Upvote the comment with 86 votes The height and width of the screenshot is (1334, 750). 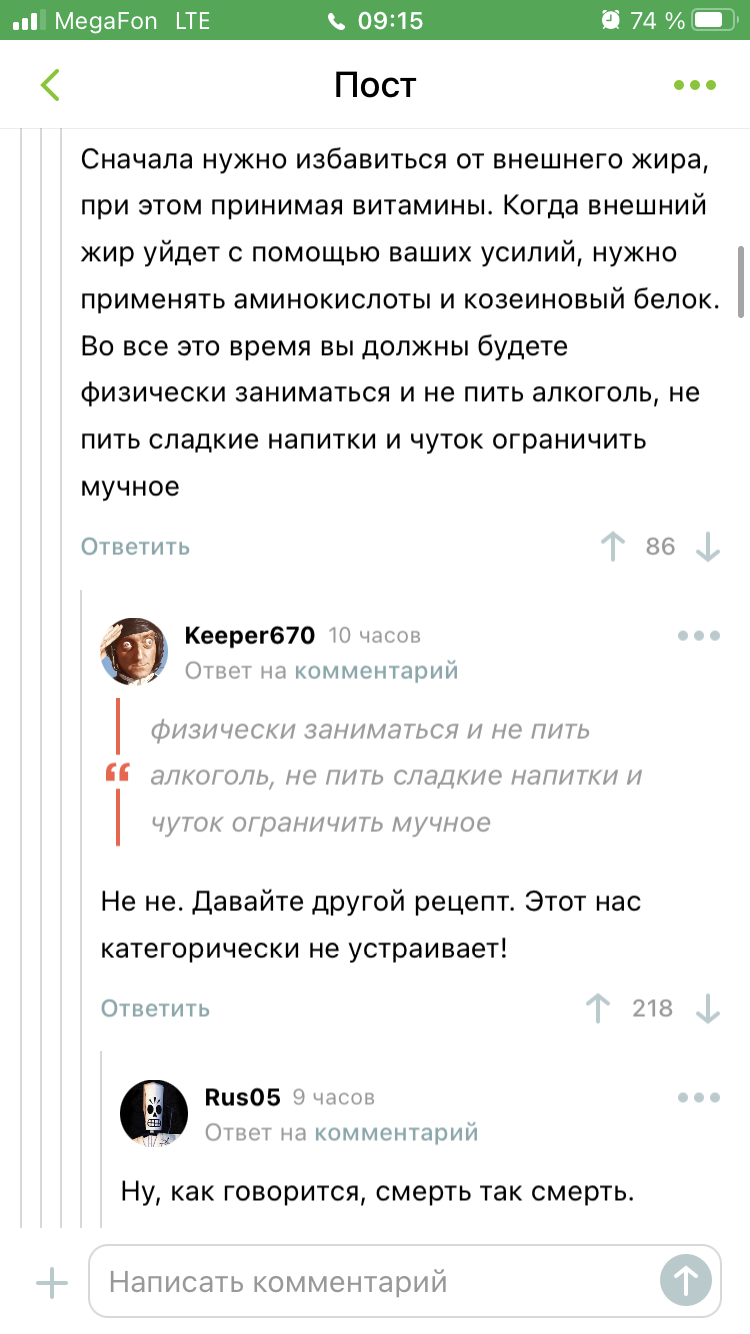point(611,546)
